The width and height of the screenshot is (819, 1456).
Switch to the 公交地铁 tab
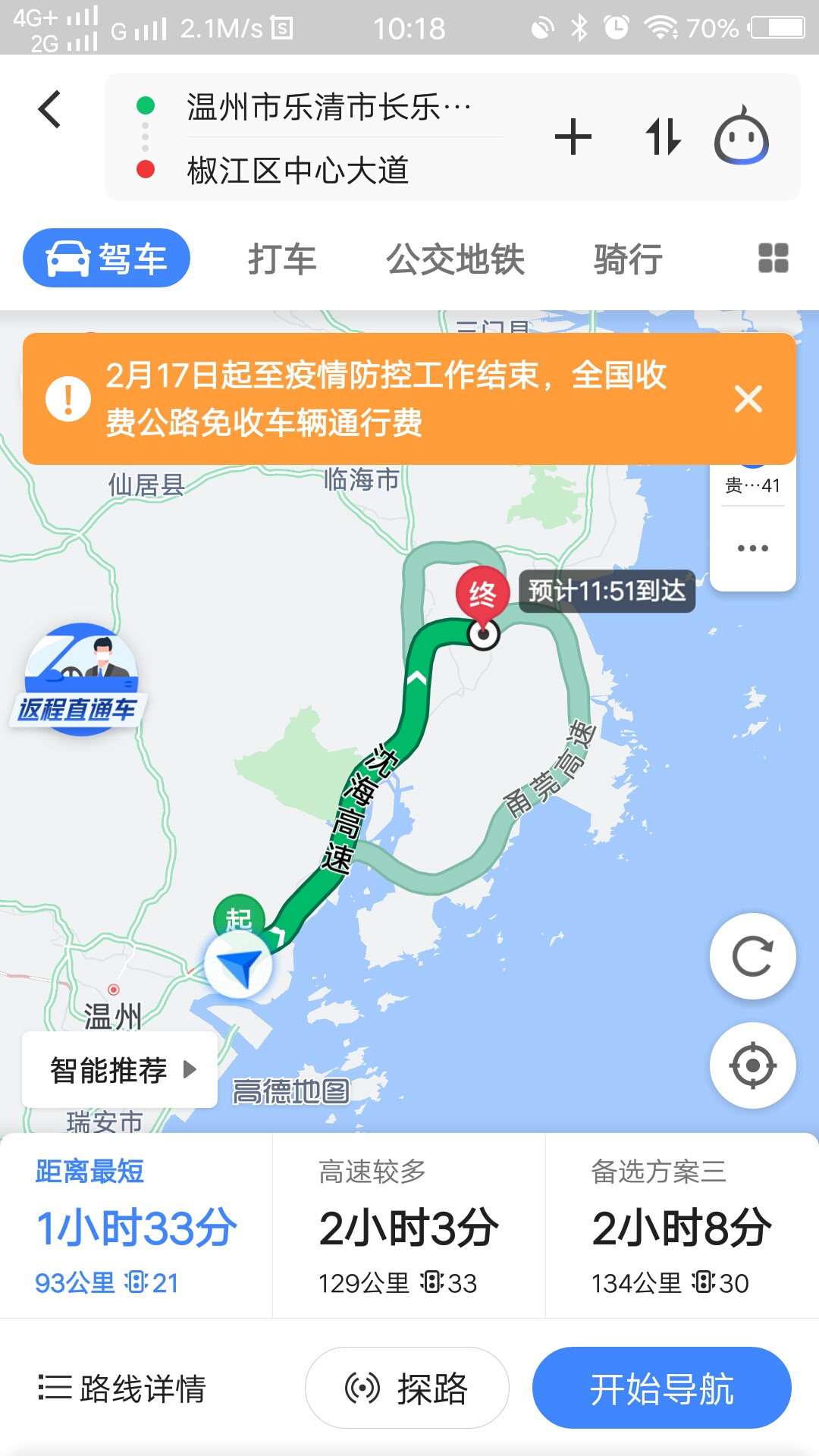pyautogui.click(x=455, y=259)
